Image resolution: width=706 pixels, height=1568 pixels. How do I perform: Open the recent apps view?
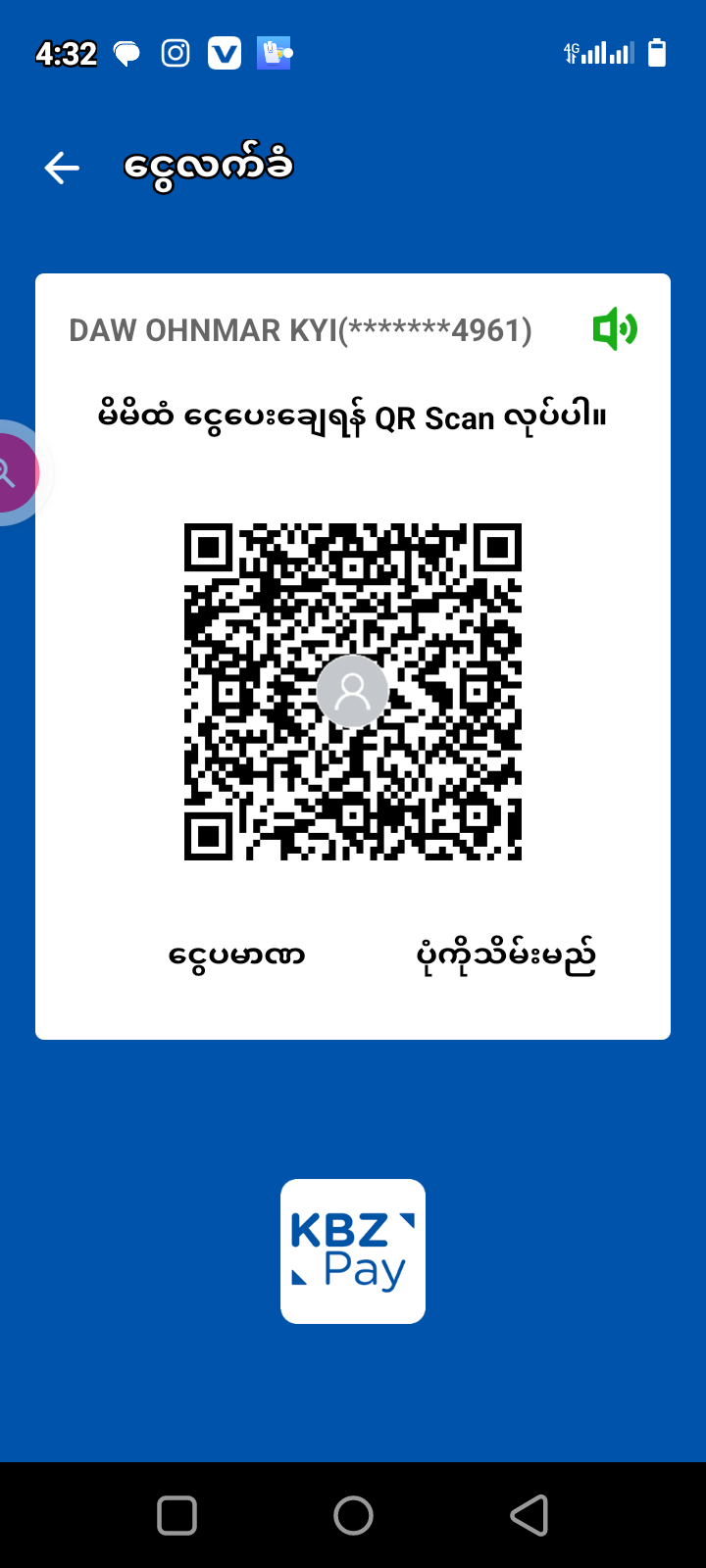pos(177,1515)
